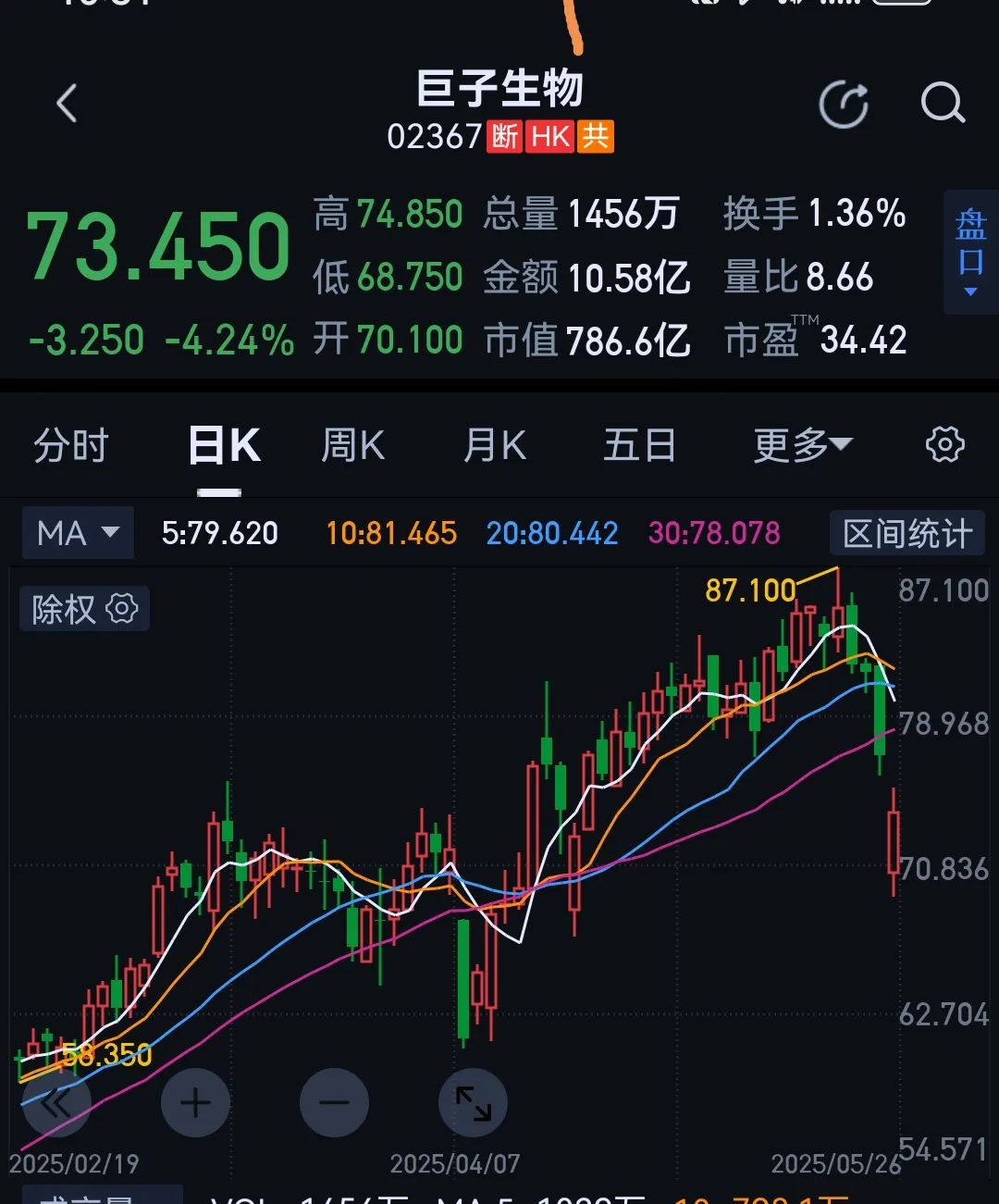Jump to earlier candles with double-left chevron
The width and height of the screenshot is (999, 1204).
coord(57,1102)
